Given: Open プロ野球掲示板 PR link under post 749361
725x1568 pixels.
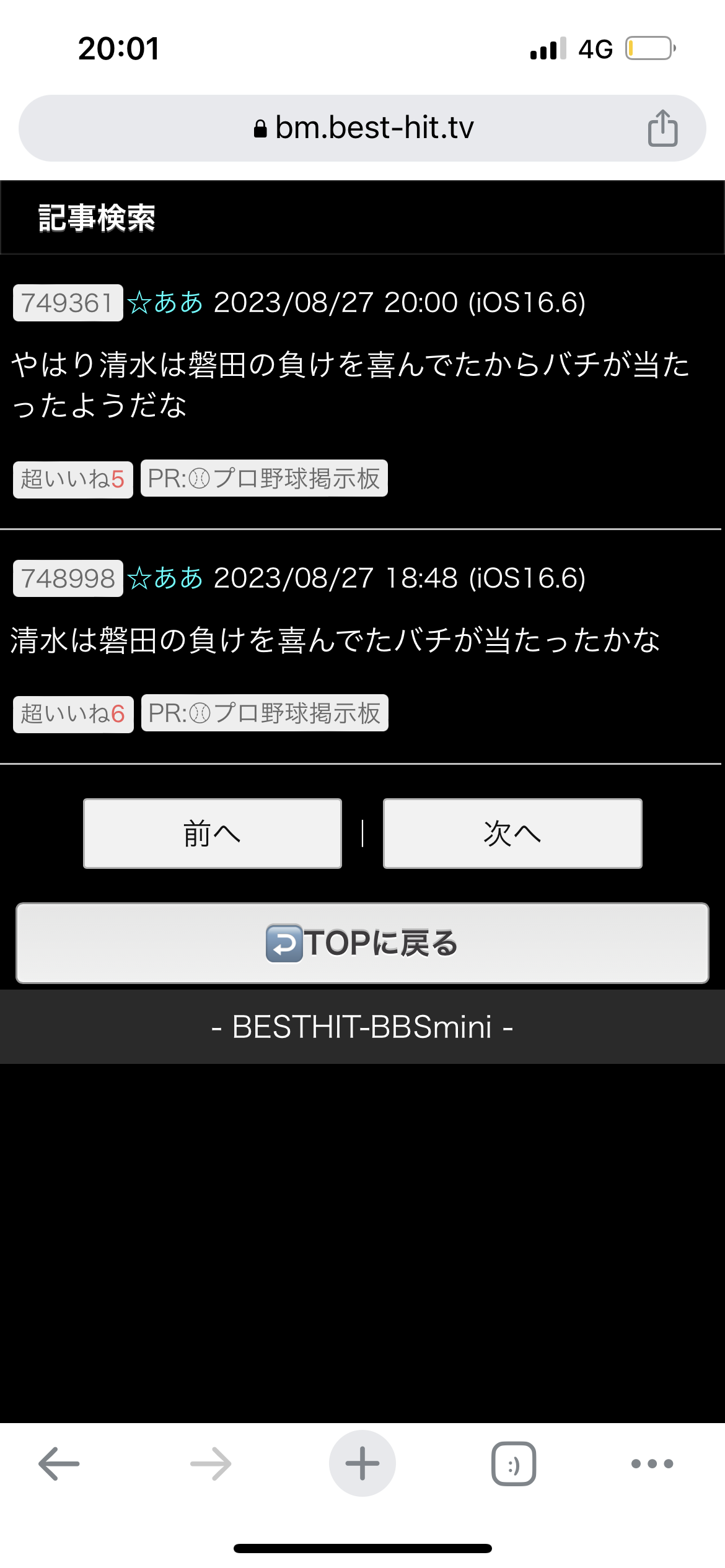Looking at the screenshot, I should (x=264, y=479).
